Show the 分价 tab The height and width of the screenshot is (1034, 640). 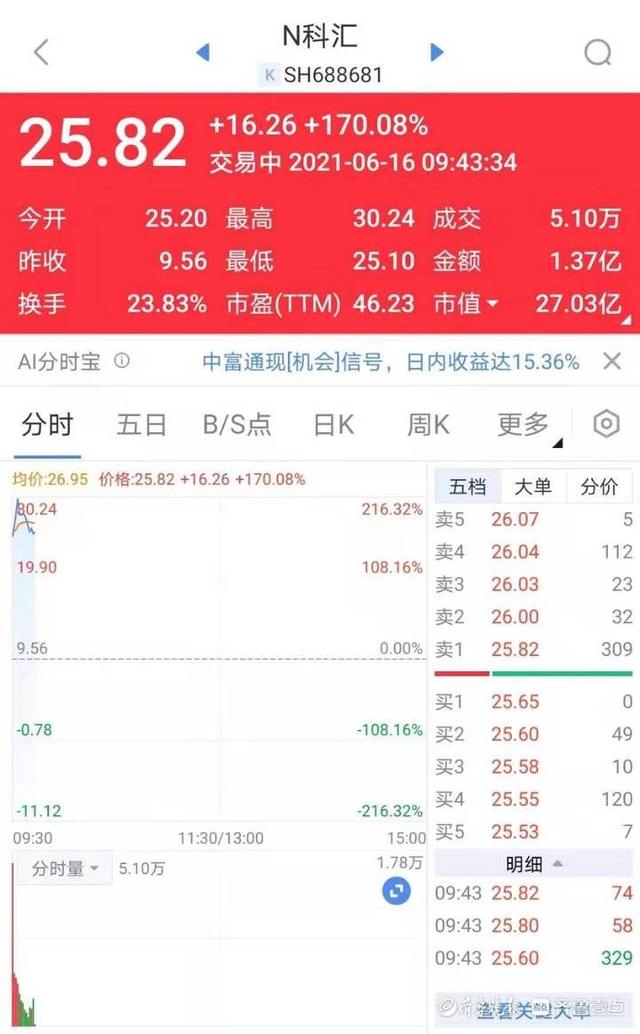click(x=598, y=486)
